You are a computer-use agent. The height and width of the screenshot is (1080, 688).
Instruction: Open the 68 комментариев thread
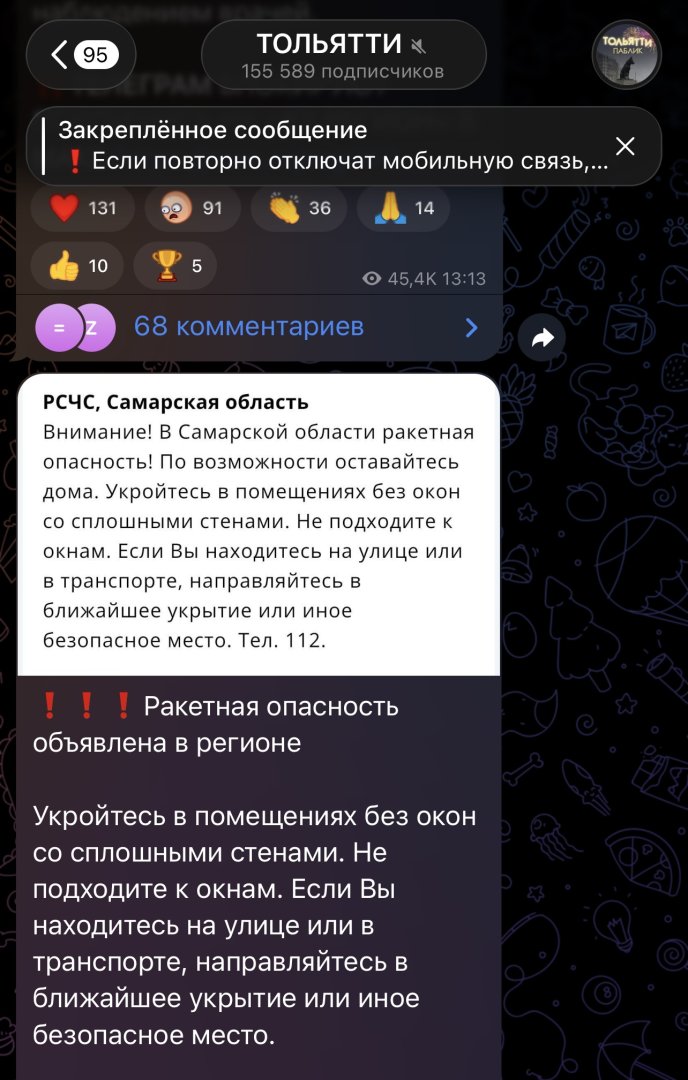pyautogui.click(x=250, y=327)
